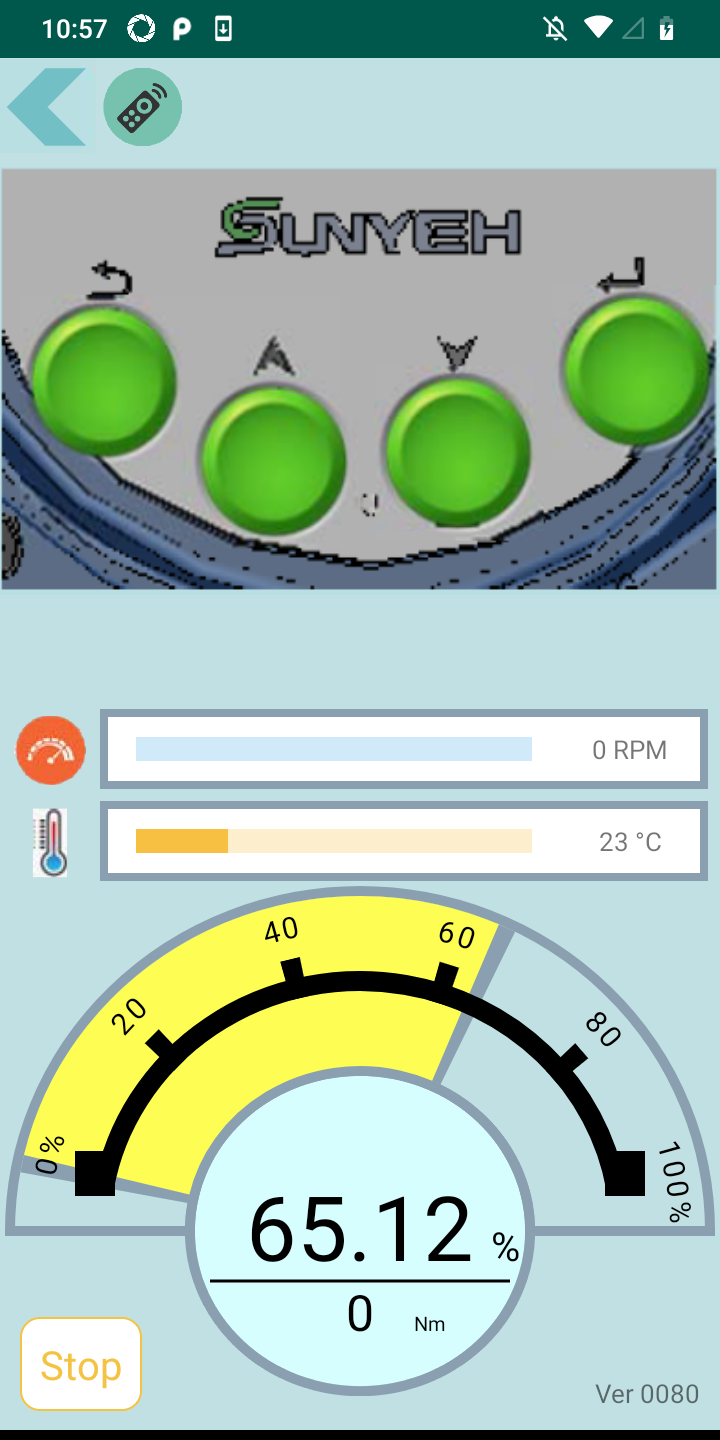Viewport: 720px width, 1440px height.
Task: Tap the back arrow to go back
Action: 47,107
